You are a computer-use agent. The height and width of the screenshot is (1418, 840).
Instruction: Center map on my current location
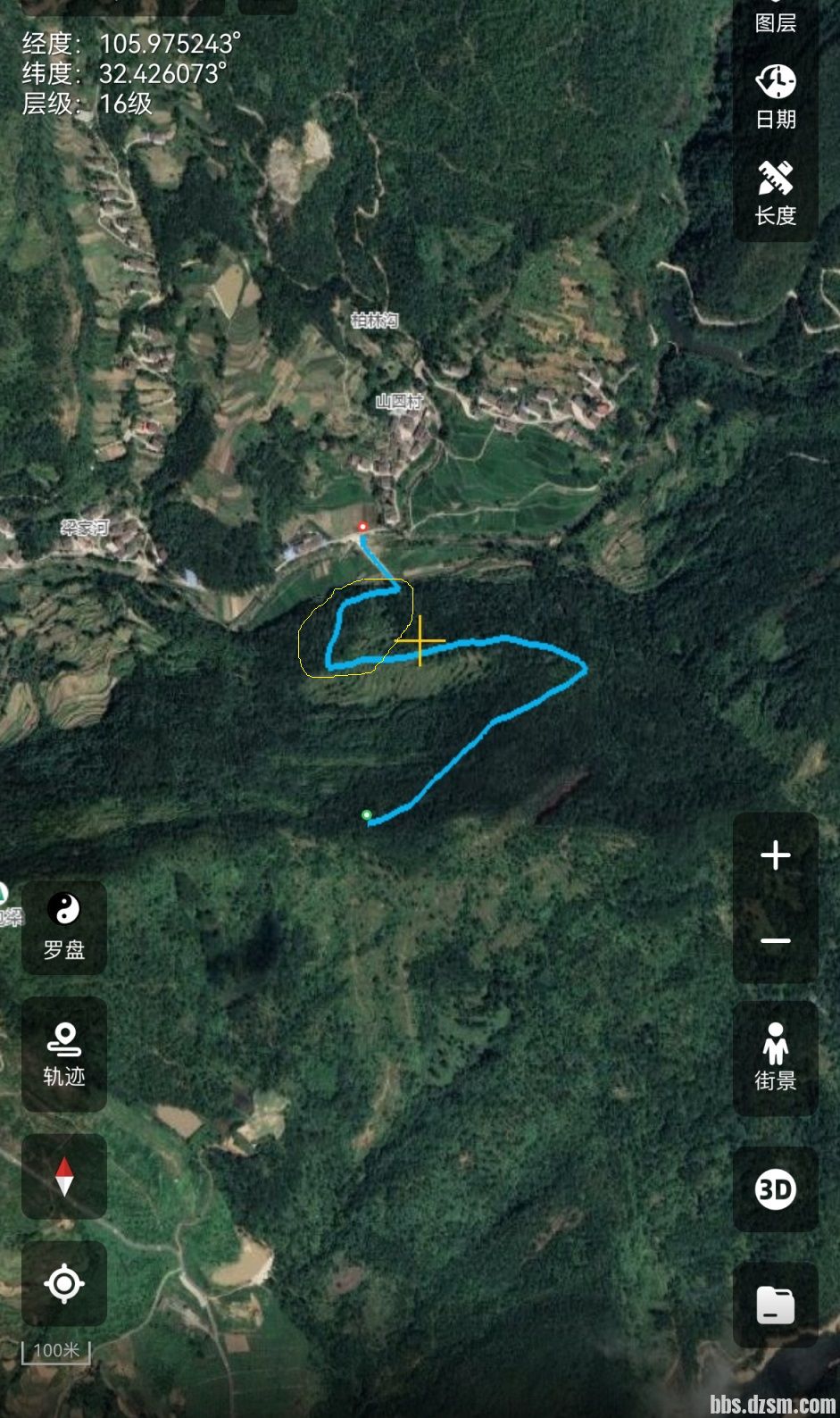64,1284
